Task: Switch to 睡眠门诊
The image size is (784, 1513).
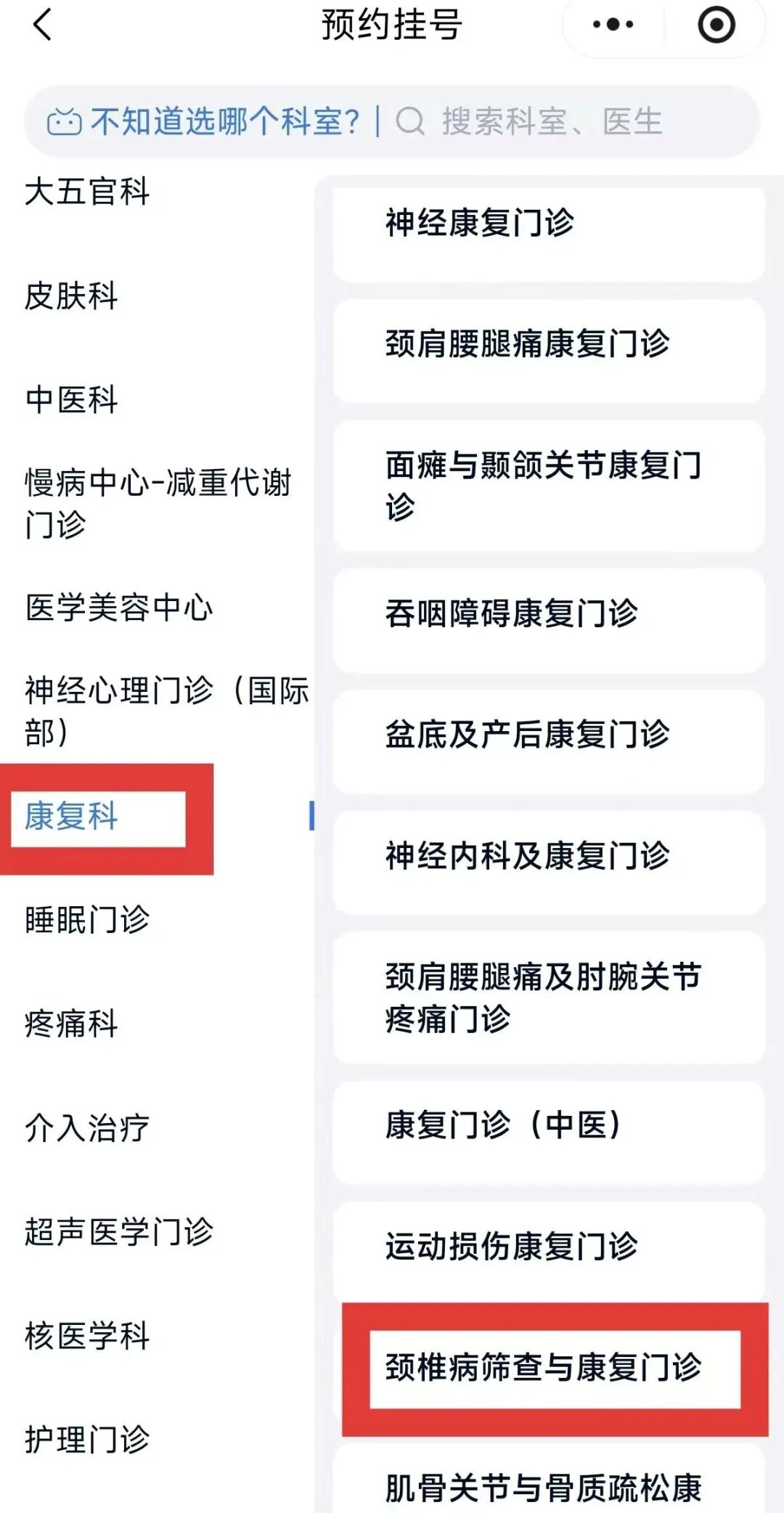Action: (x=87, y=920)
